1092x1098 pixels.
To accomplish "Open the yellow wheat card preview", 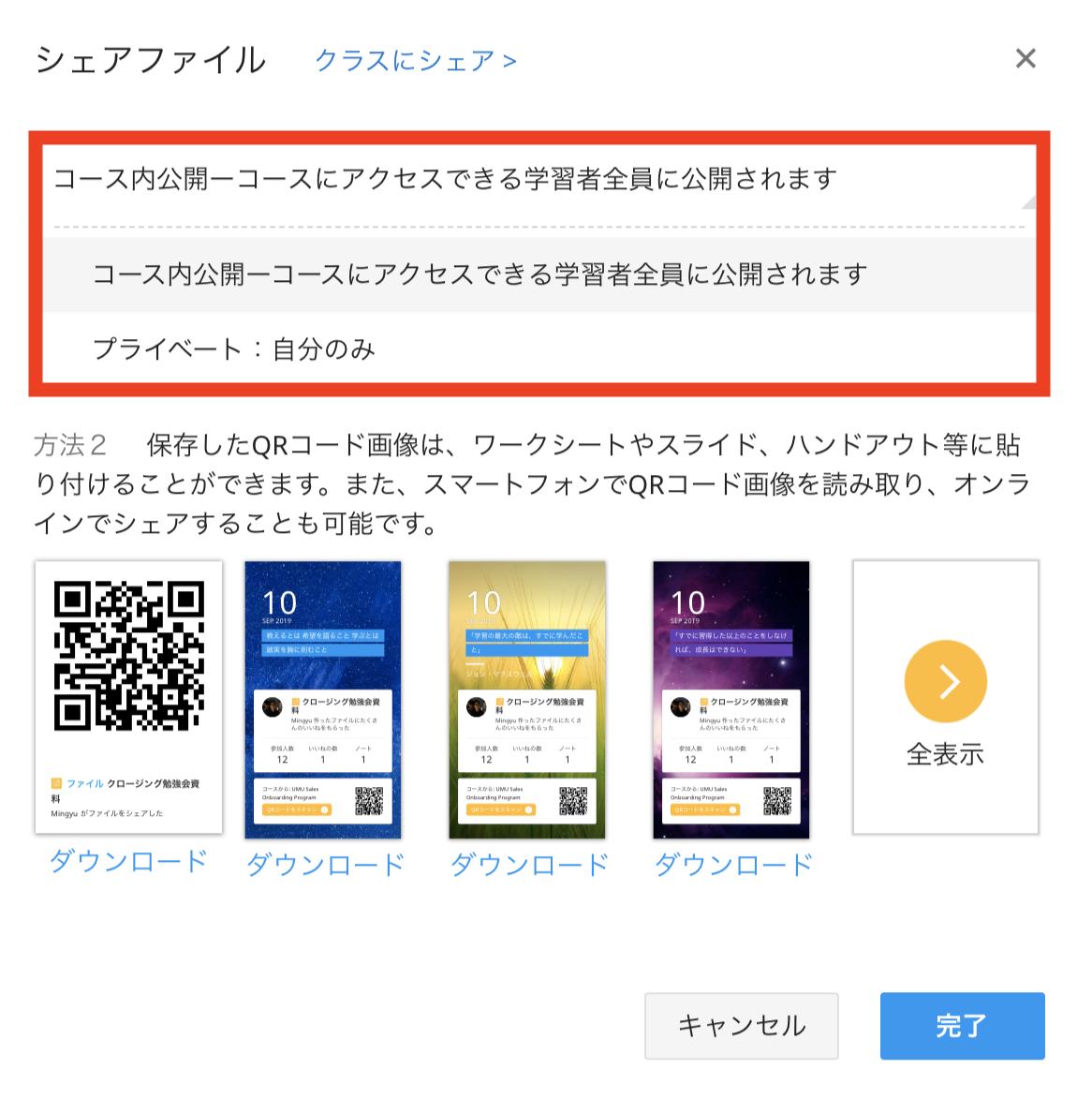I will (x=527, y=699).
